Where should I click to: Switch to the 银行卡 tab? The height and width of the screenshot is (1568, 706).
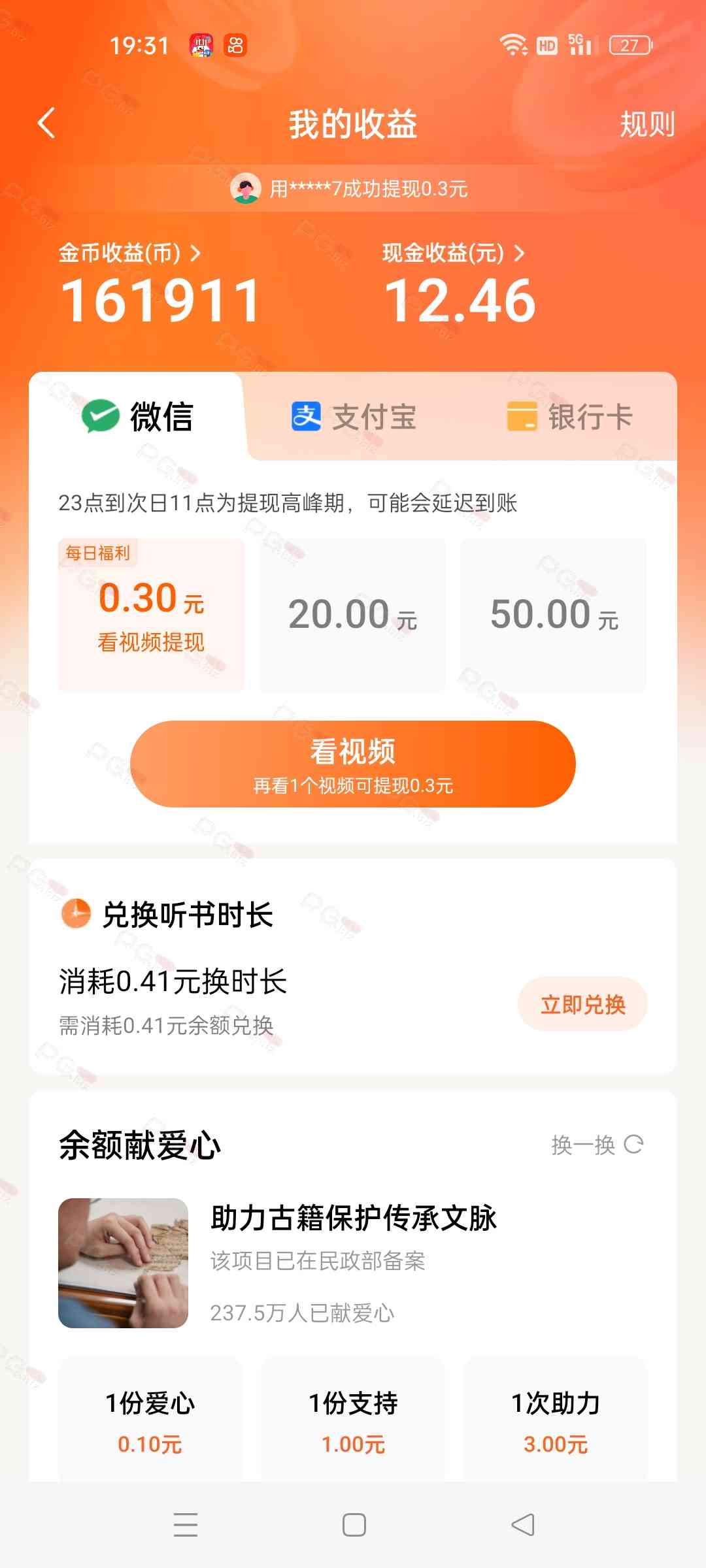click(x=569, y=417)
